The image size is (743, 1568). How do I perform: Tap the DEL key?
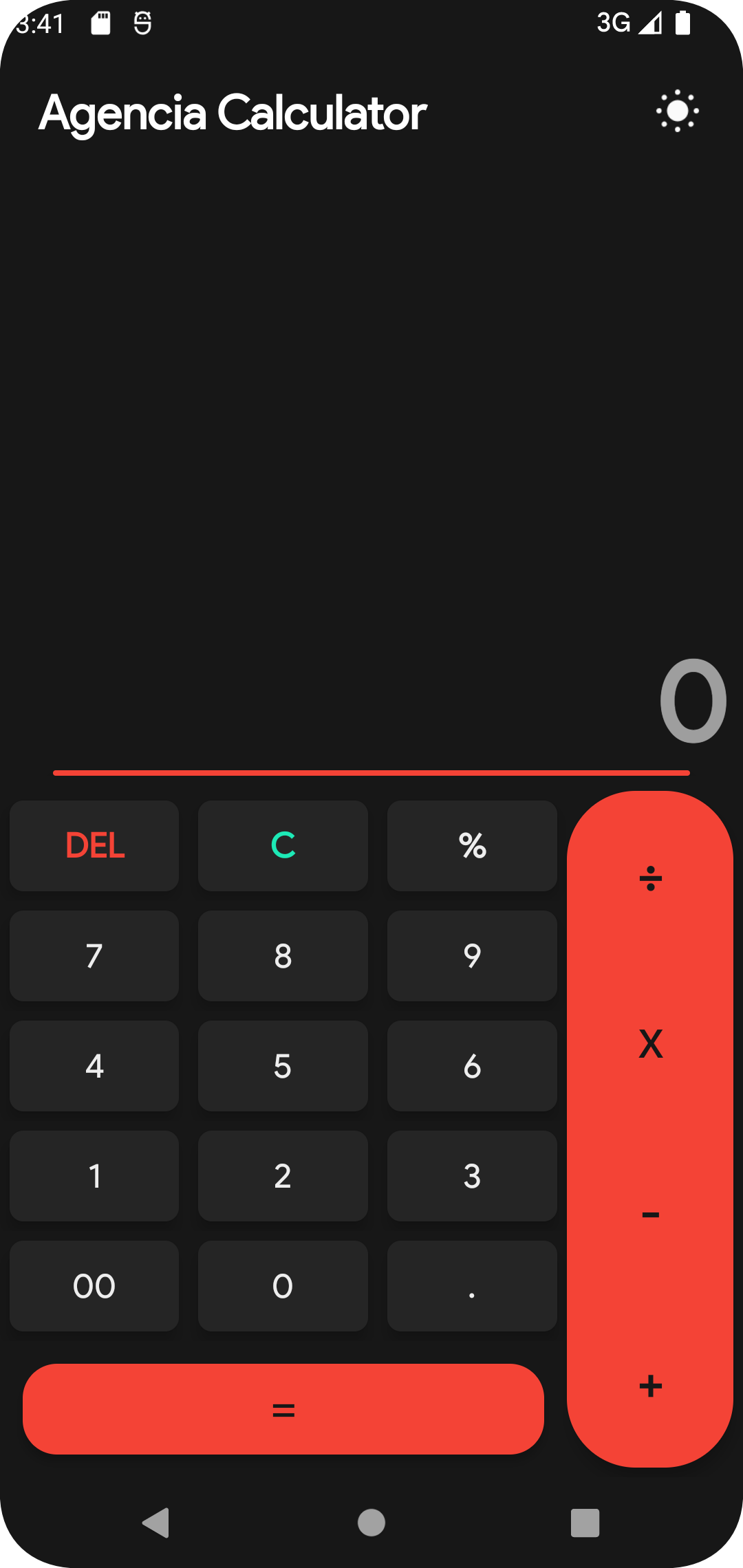(x=94, y=845)
